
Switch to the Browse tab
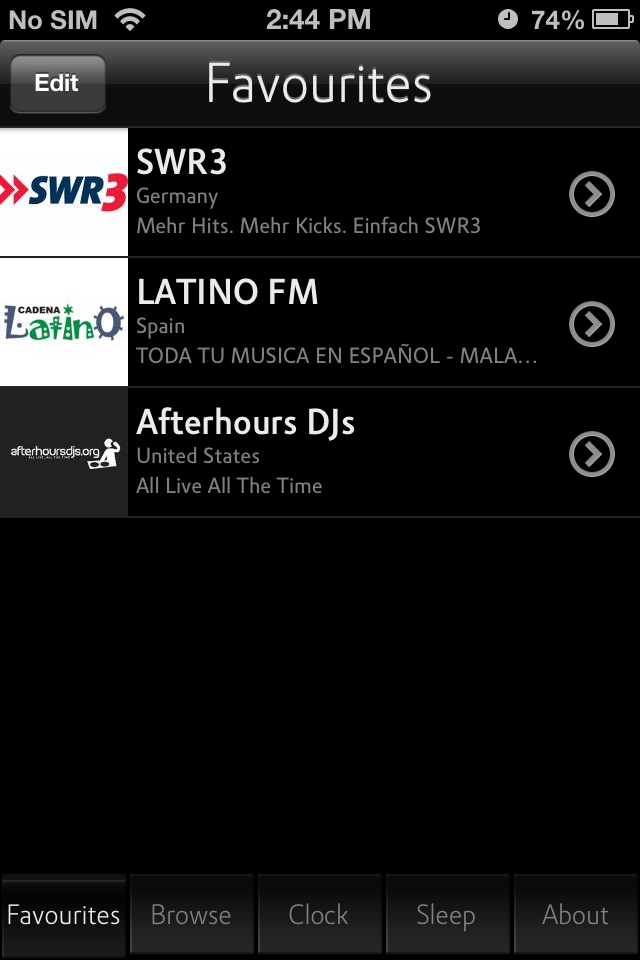coord(192,915)
